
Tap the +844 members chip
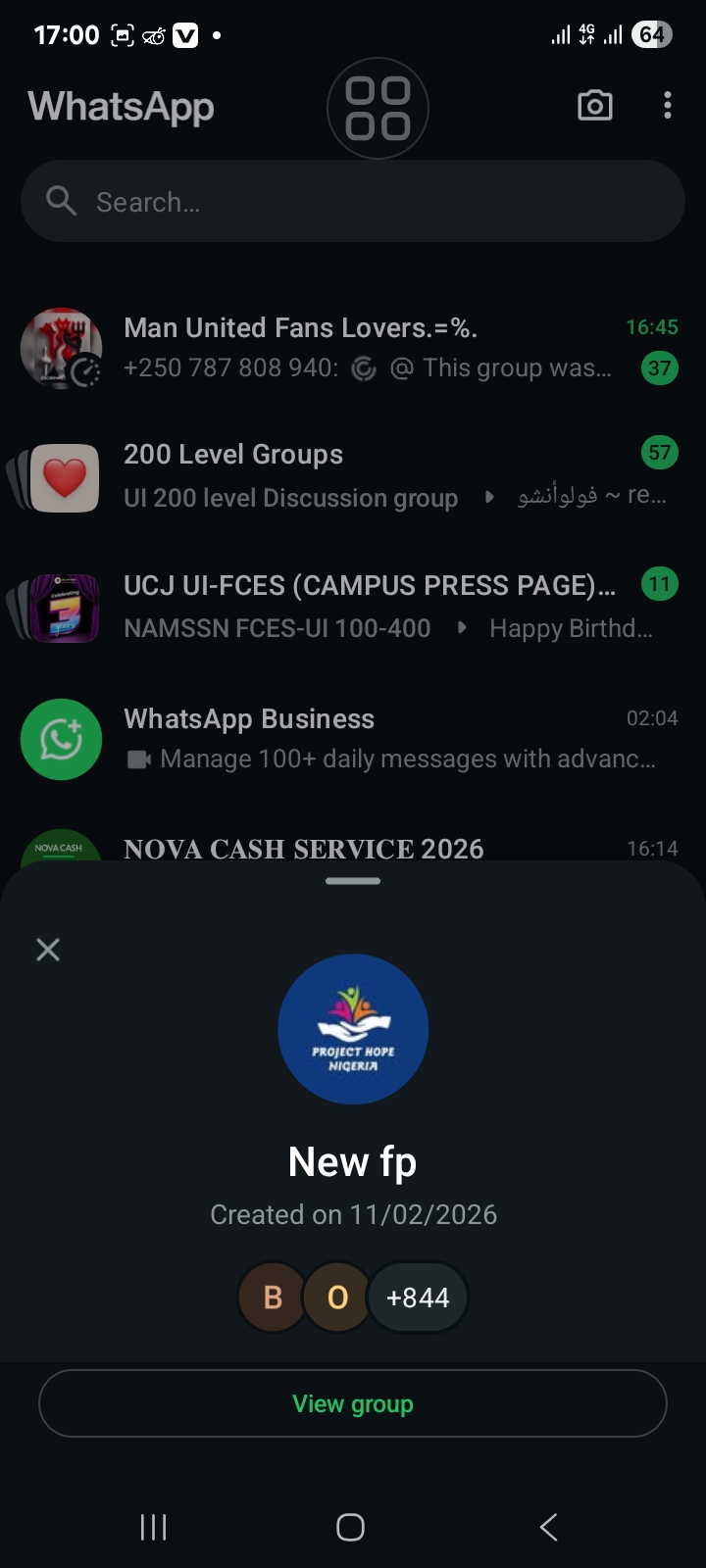[418, 1298]
